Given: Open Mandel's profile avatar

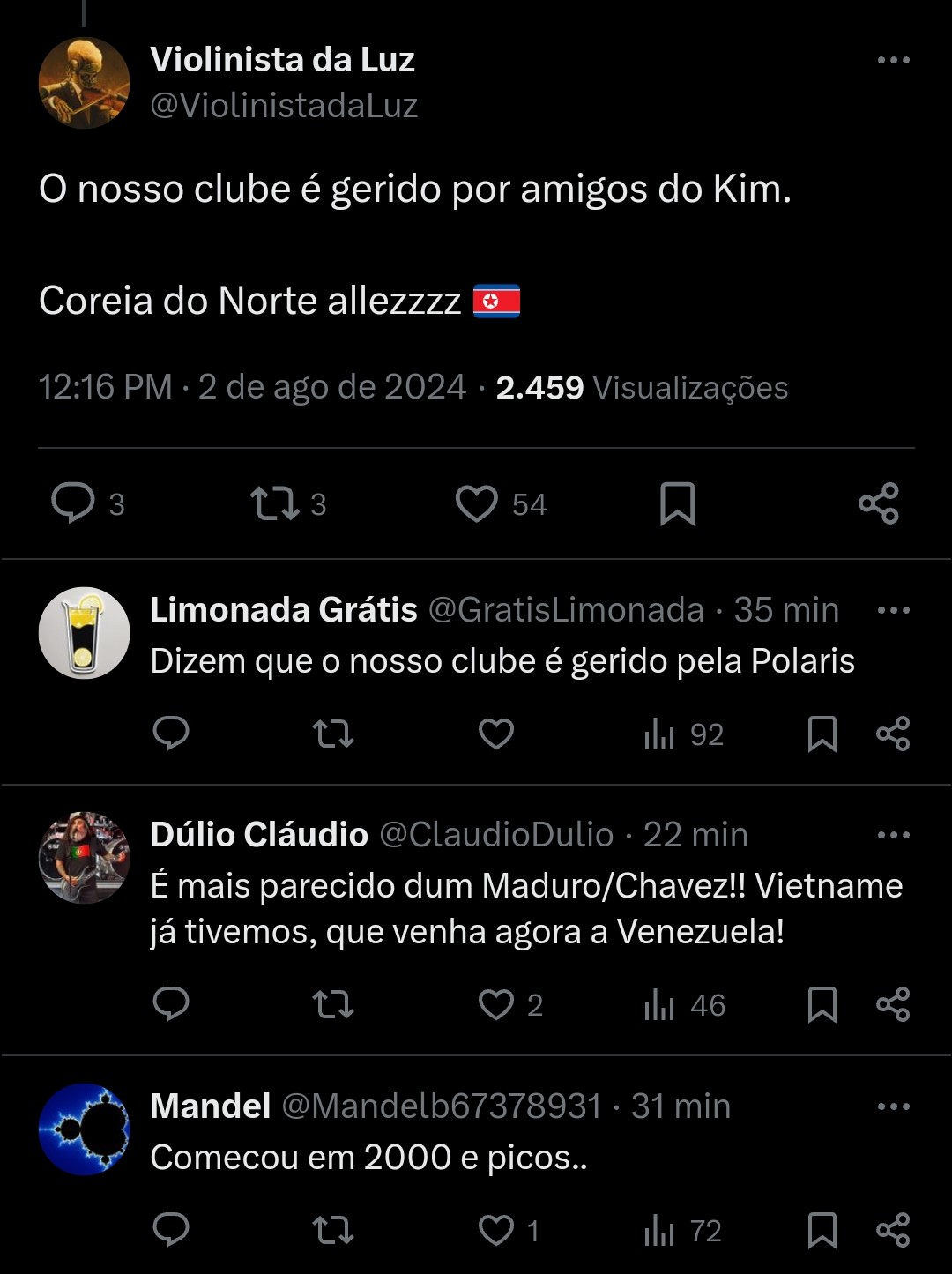Looking at the screenshot, I should tap(84, 1129).
